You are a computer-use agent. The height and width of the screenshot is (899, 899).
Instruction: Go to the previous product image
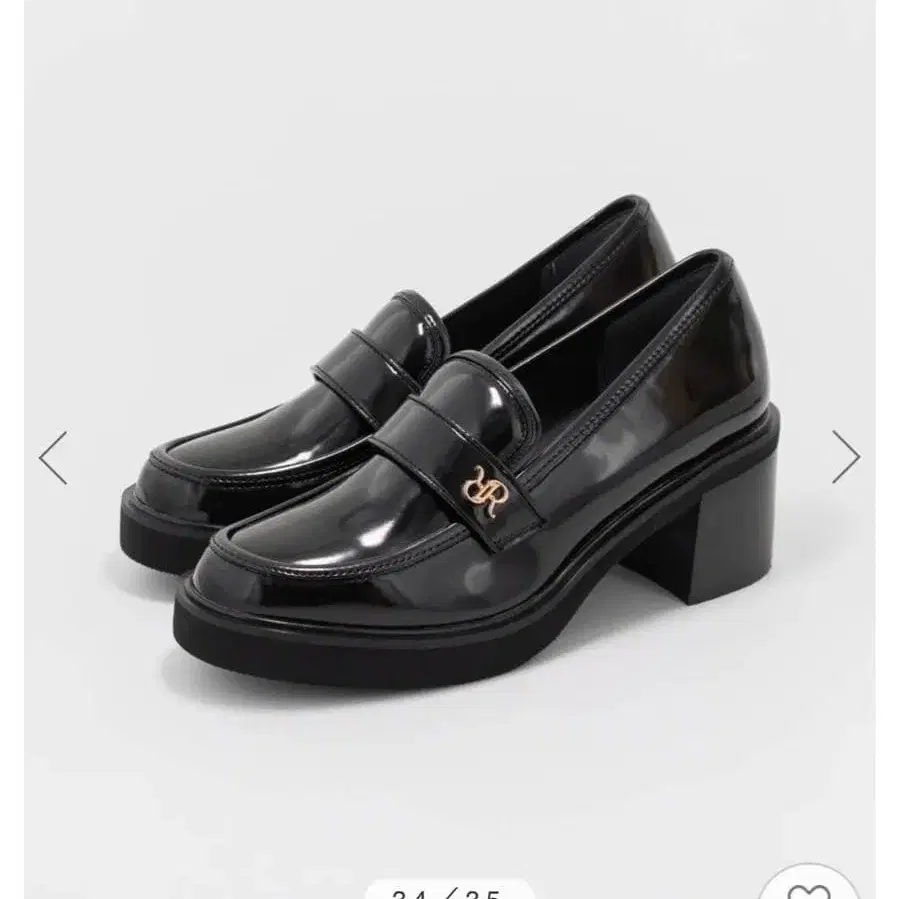tap(53, 458)
